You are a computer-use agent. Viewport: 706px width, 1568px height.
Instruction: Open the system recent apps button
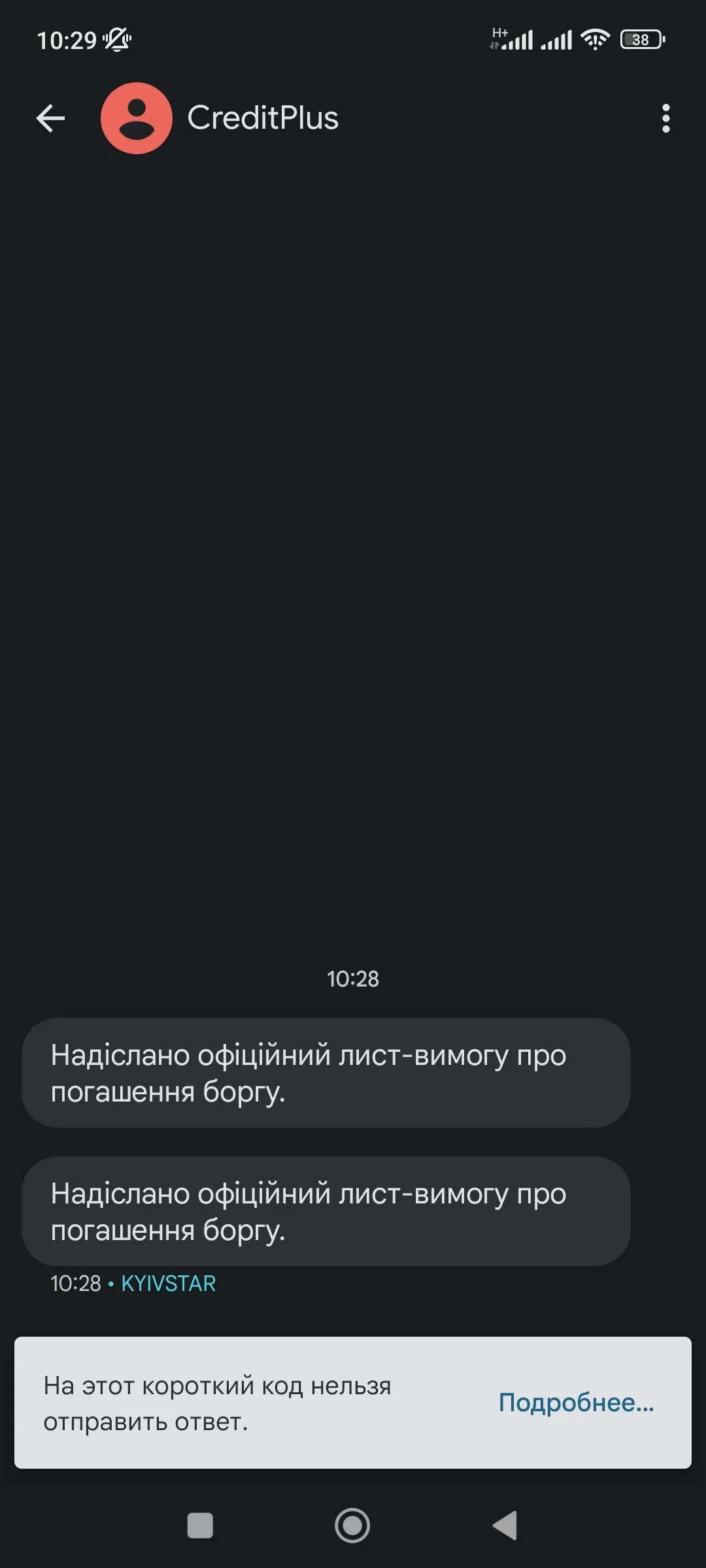tap(200, 1526)
